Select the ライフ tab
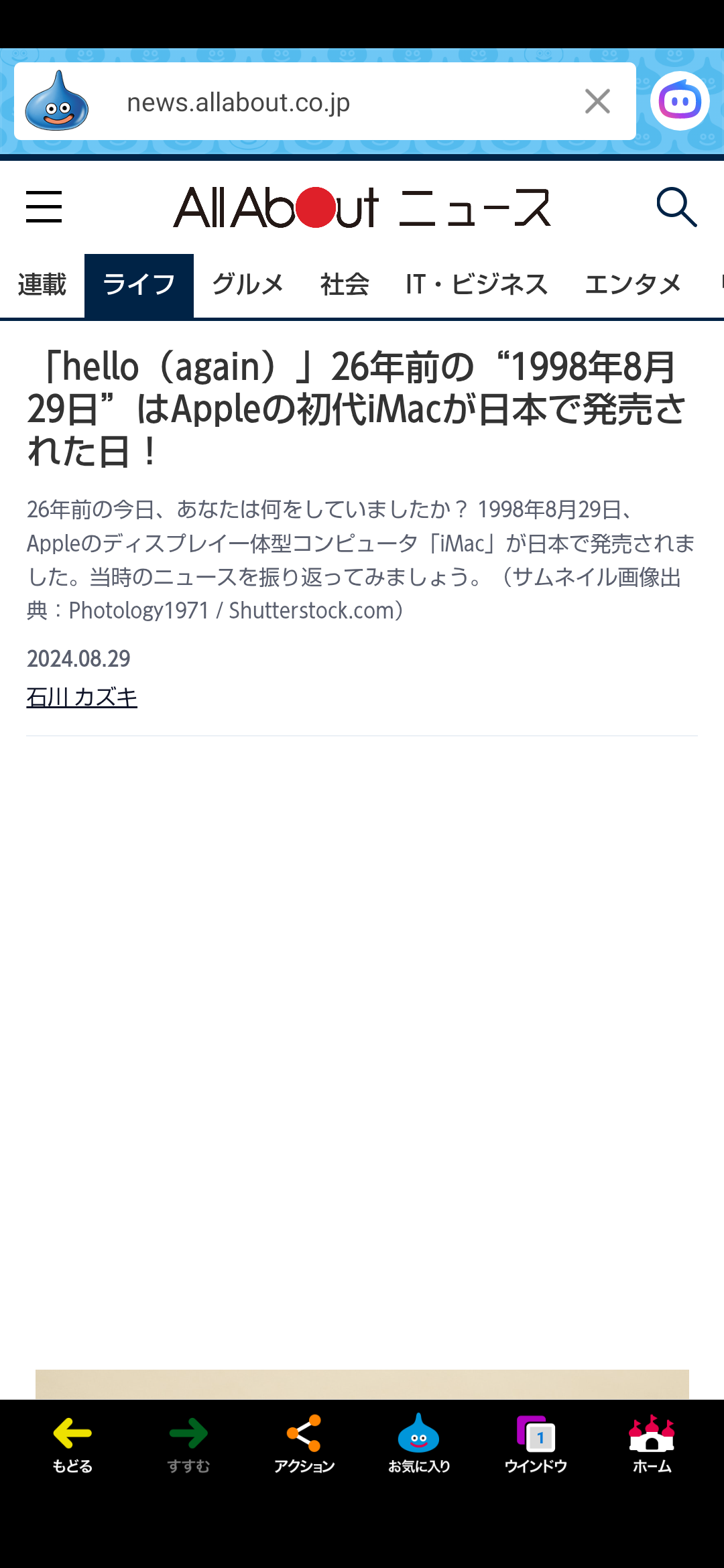Image resolution: width=724 pixels, height=1568 pixels. point(139,285)
